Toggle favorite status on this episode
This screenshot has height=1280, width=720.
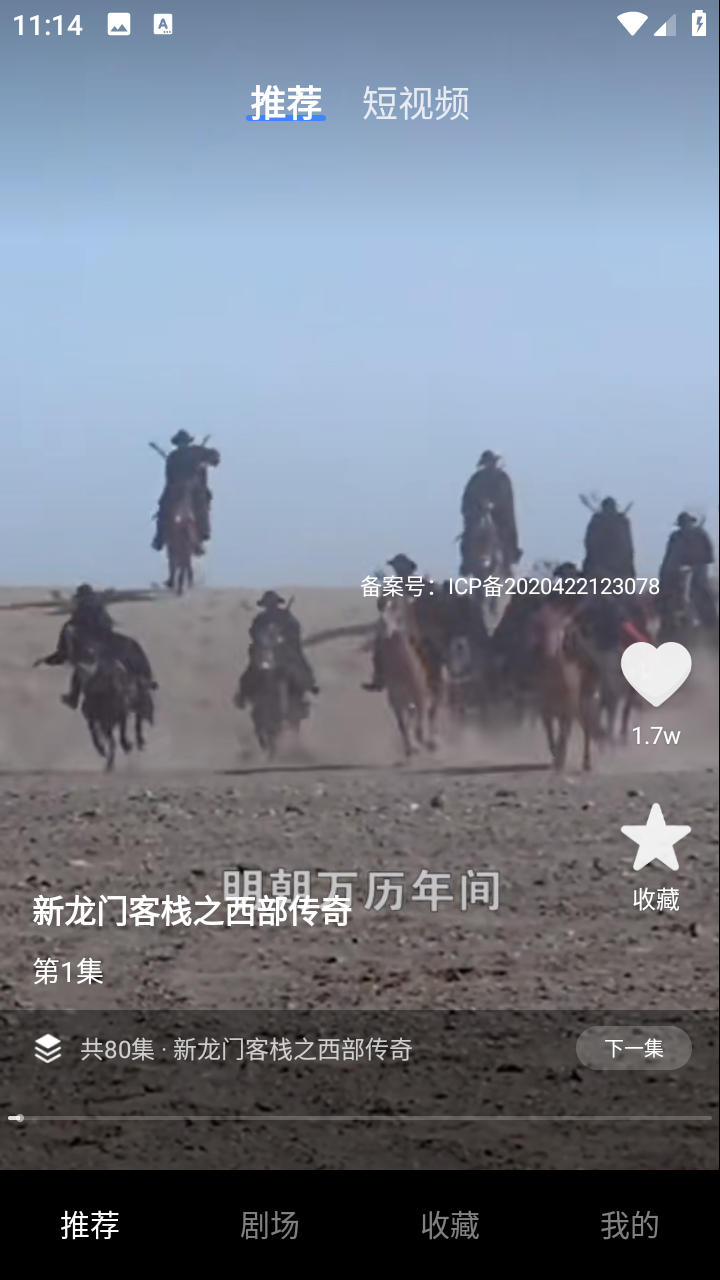(x=655, y=838)
